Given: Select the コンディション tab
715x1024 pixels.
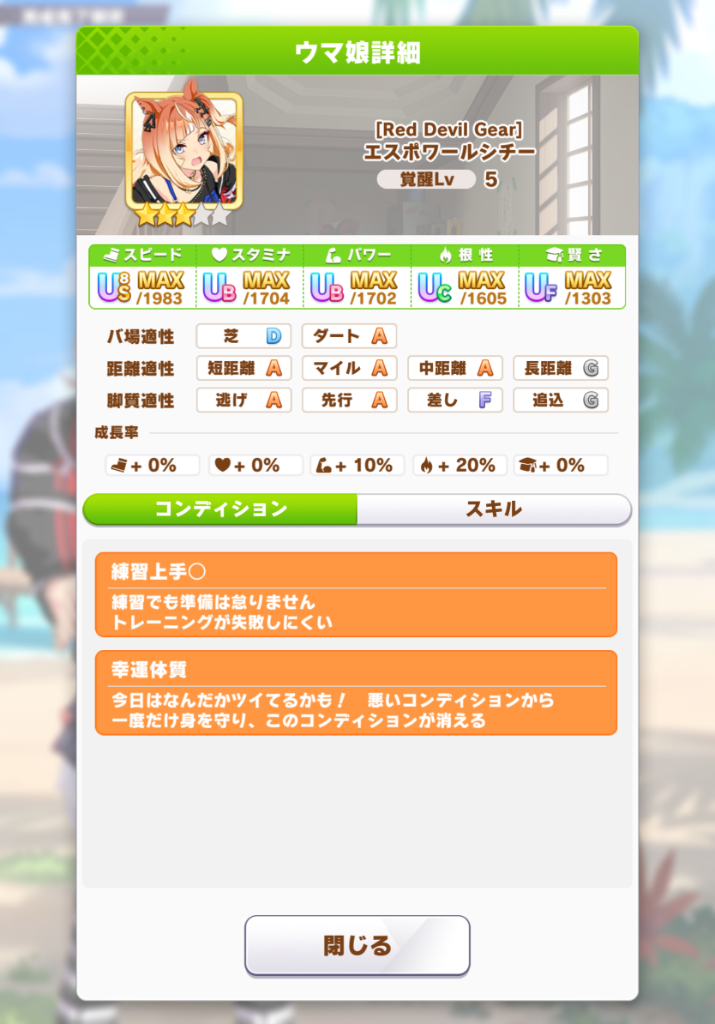Looking at the screenshot, I should coord(220,509).
